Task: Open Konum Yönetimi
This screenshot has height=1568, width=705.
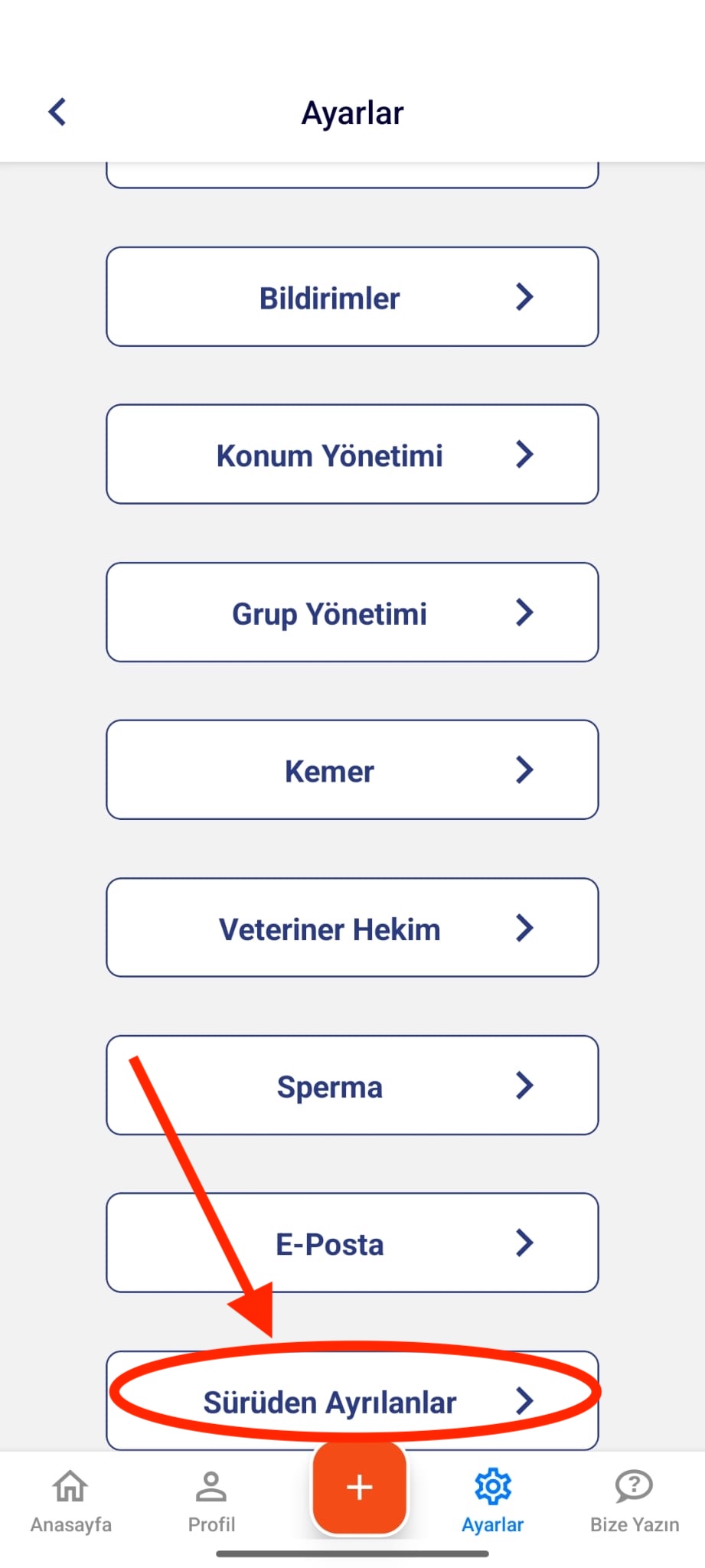Action: (352, 455)
